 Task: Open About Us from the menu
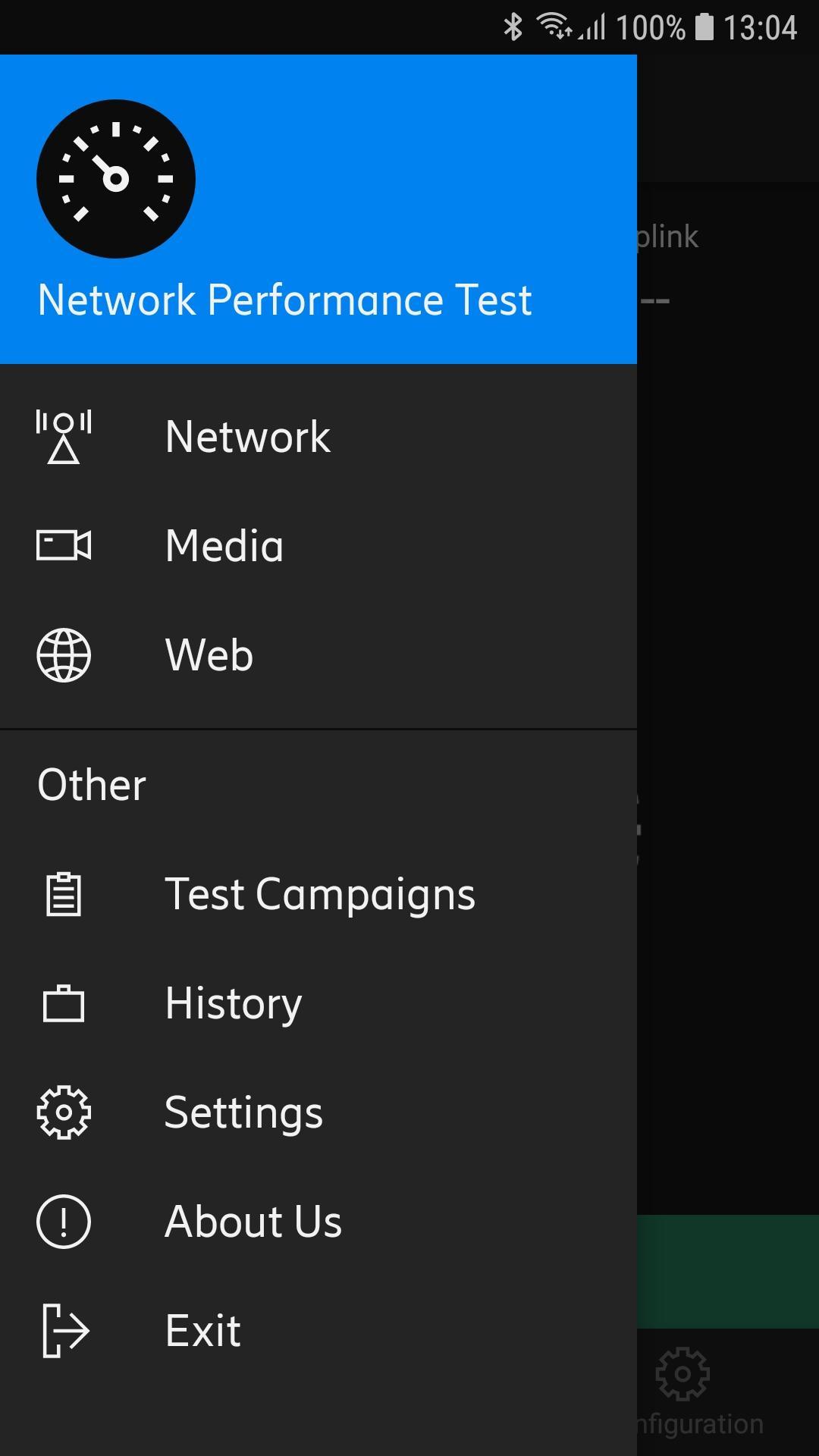coord(253,1221)
